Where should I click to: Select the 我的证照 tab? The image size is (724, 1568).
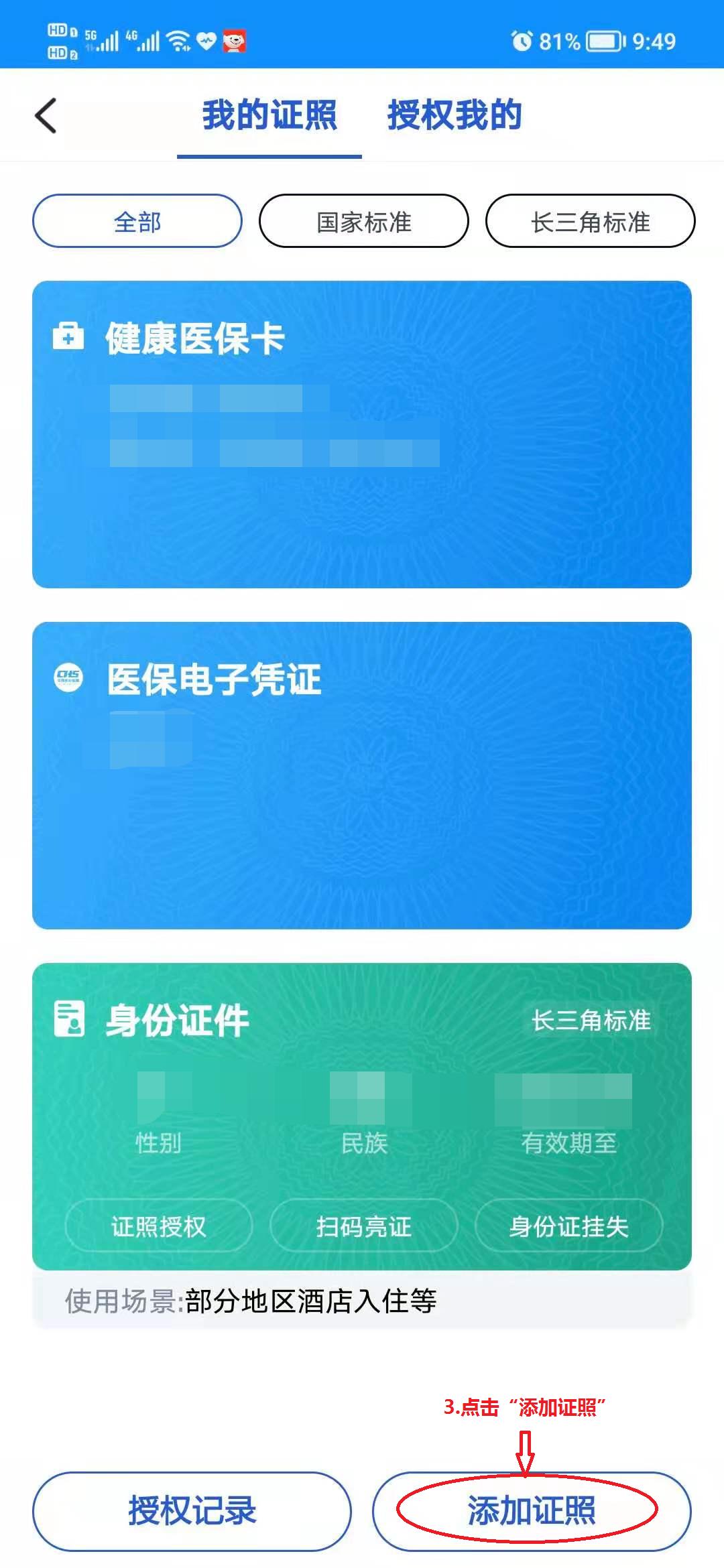point(269,115)
